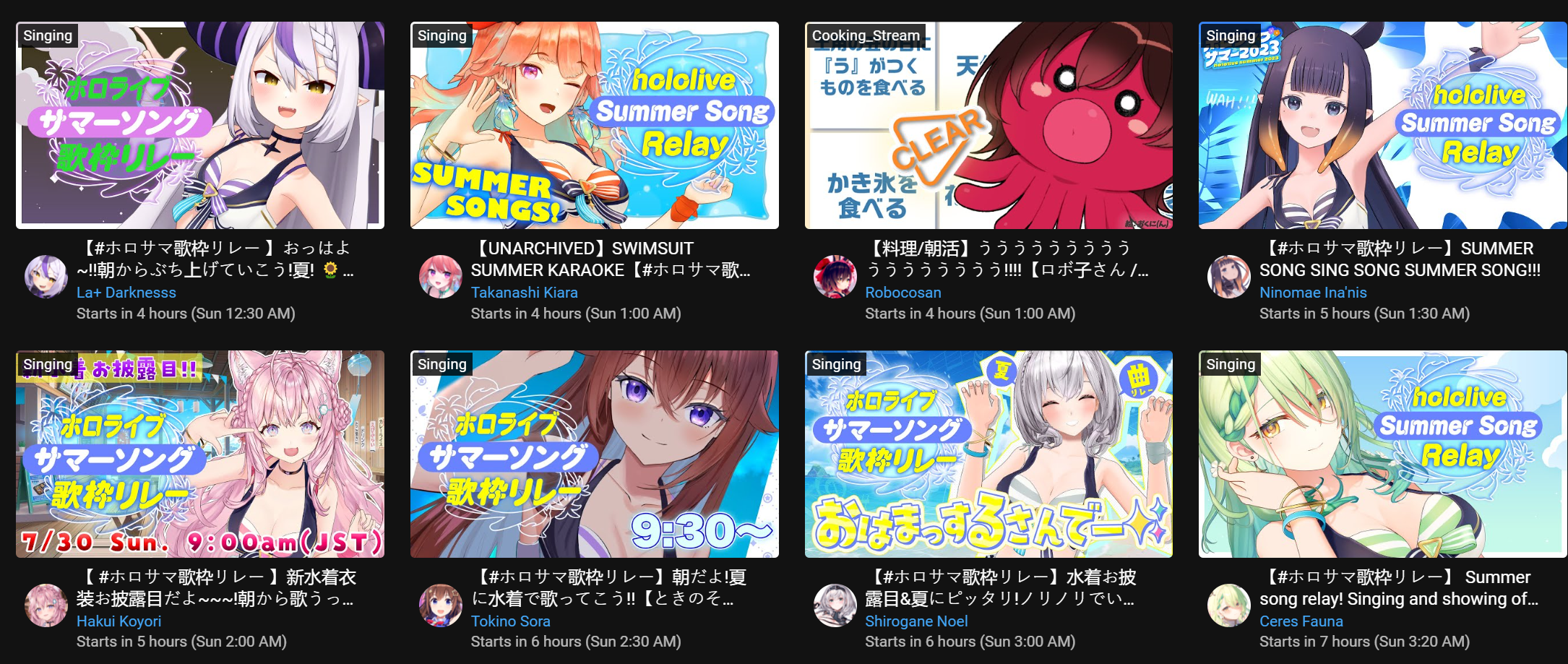Go to the Shirogane Noel channel link
Screen dimensions: 1568x664
pyautogui.click(x=916, y=621)
